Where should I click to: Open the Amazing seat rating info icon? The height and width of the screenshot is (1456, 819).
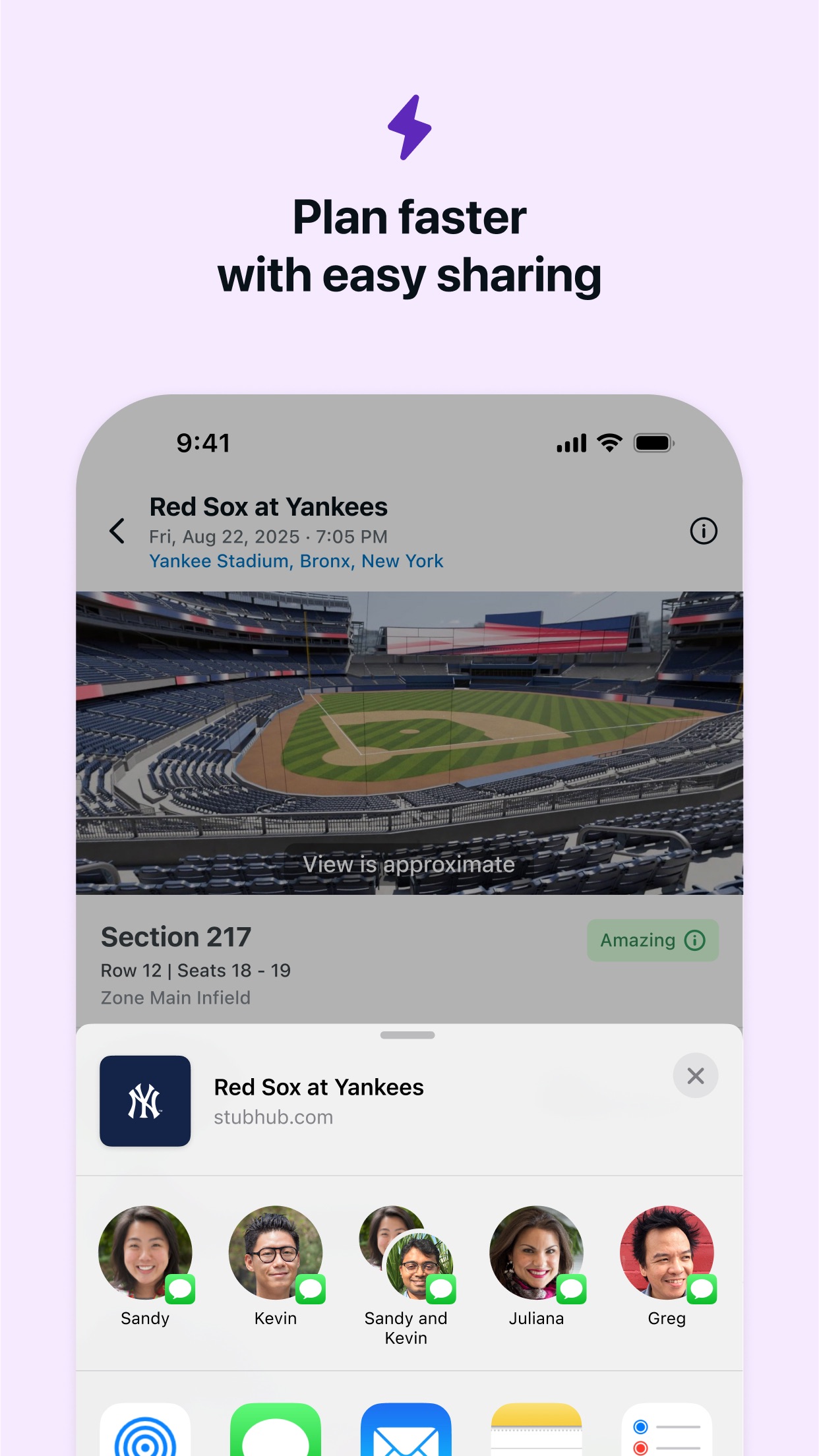click(696, 940)
